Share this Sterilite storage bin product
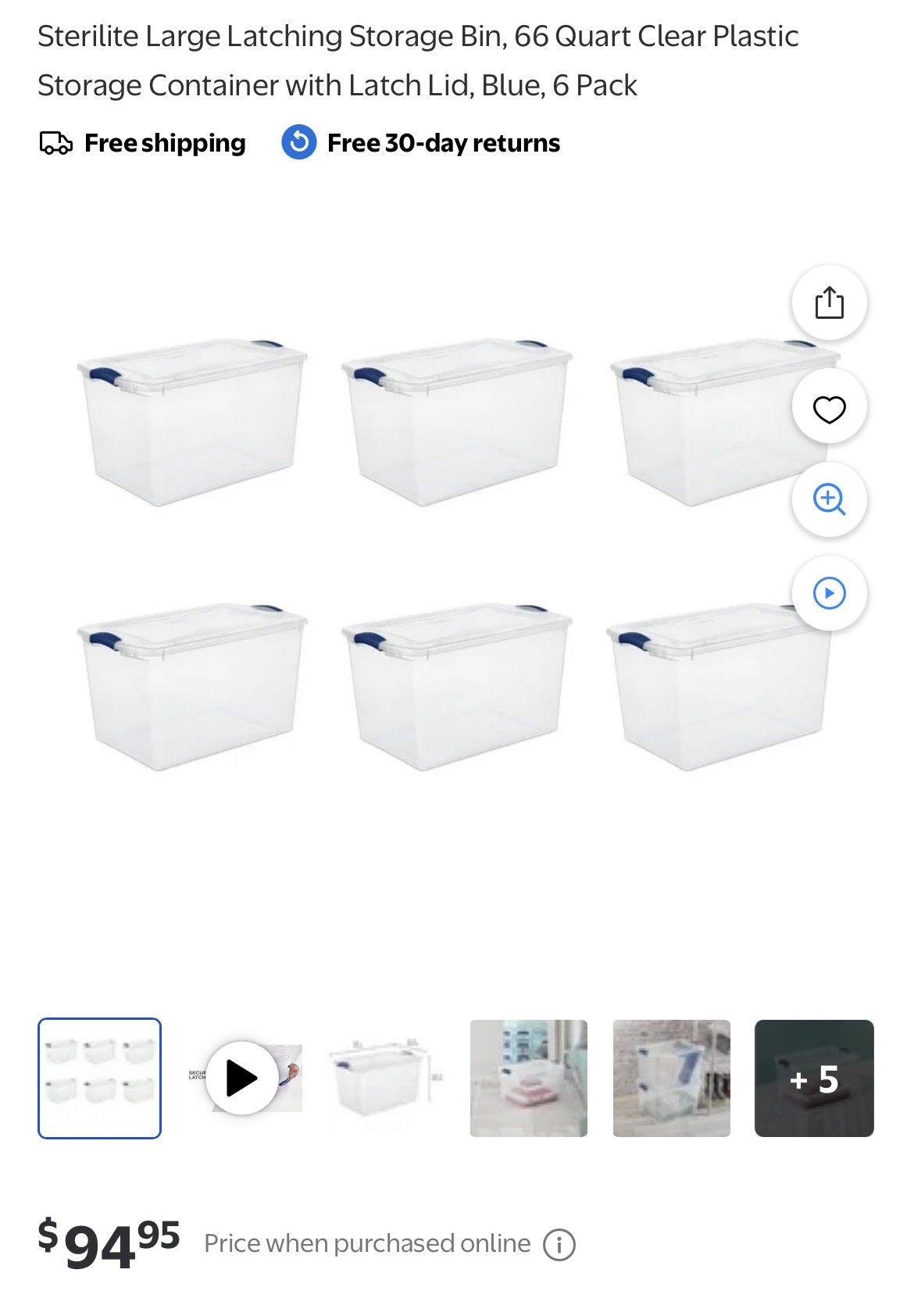The image size is (914, 1316). [x=829, y=303]
